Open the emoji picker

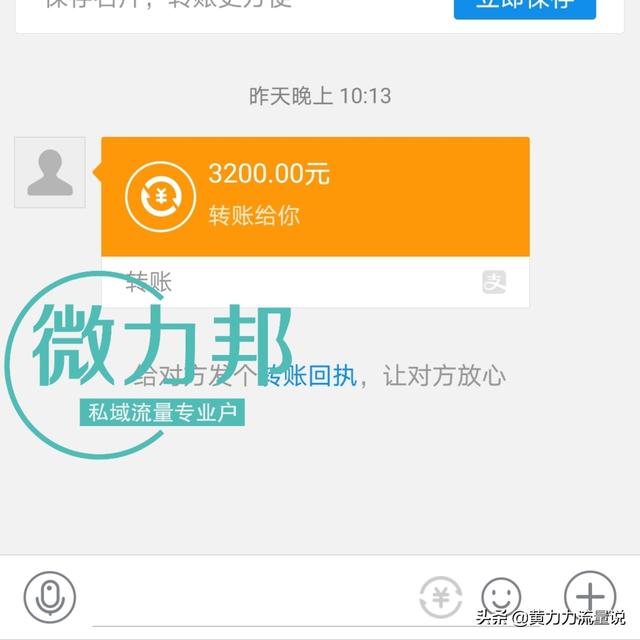click(501, 597)
